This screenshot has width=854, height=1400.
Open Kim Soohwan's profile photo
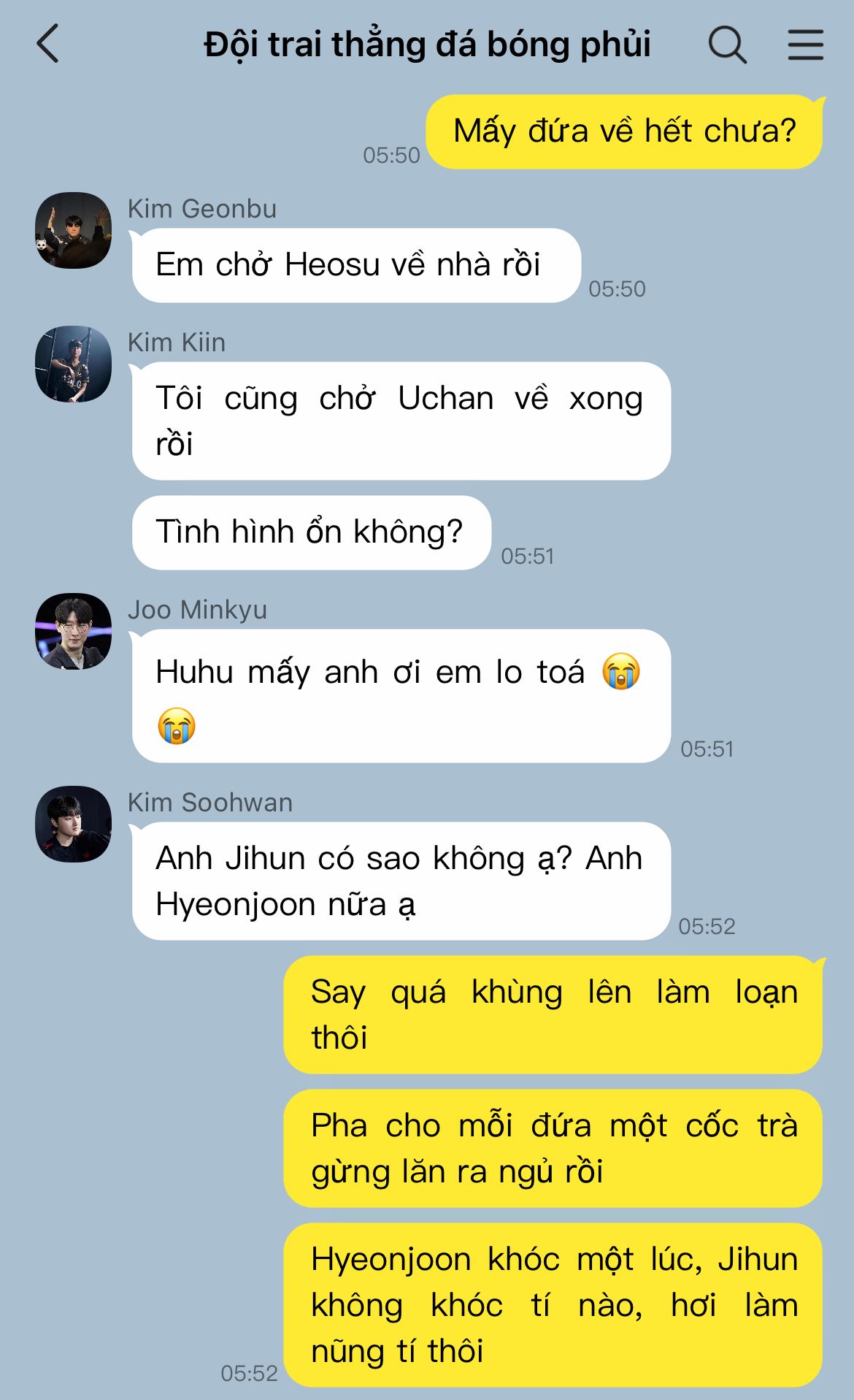coord(74,824)
